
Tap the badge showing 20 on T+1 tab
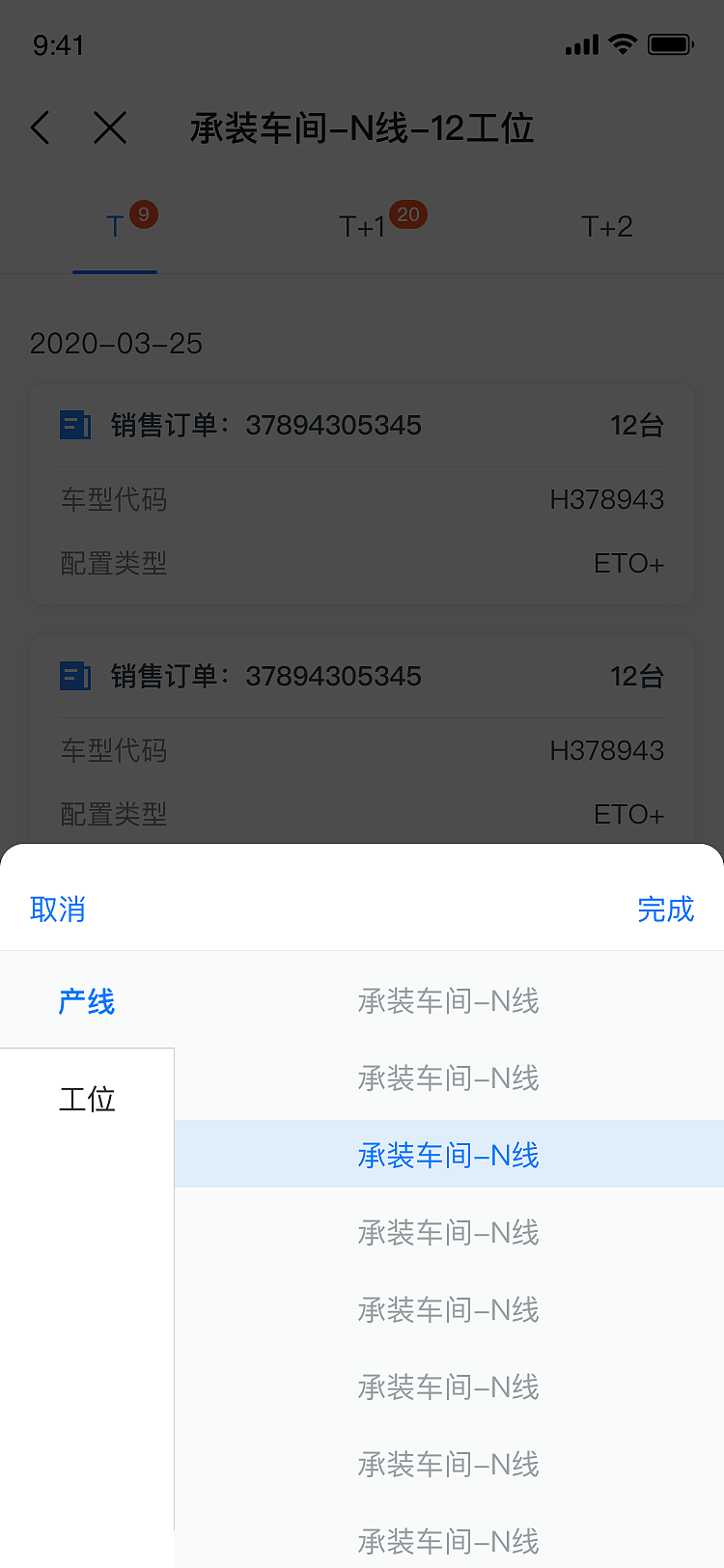point(408,214)
